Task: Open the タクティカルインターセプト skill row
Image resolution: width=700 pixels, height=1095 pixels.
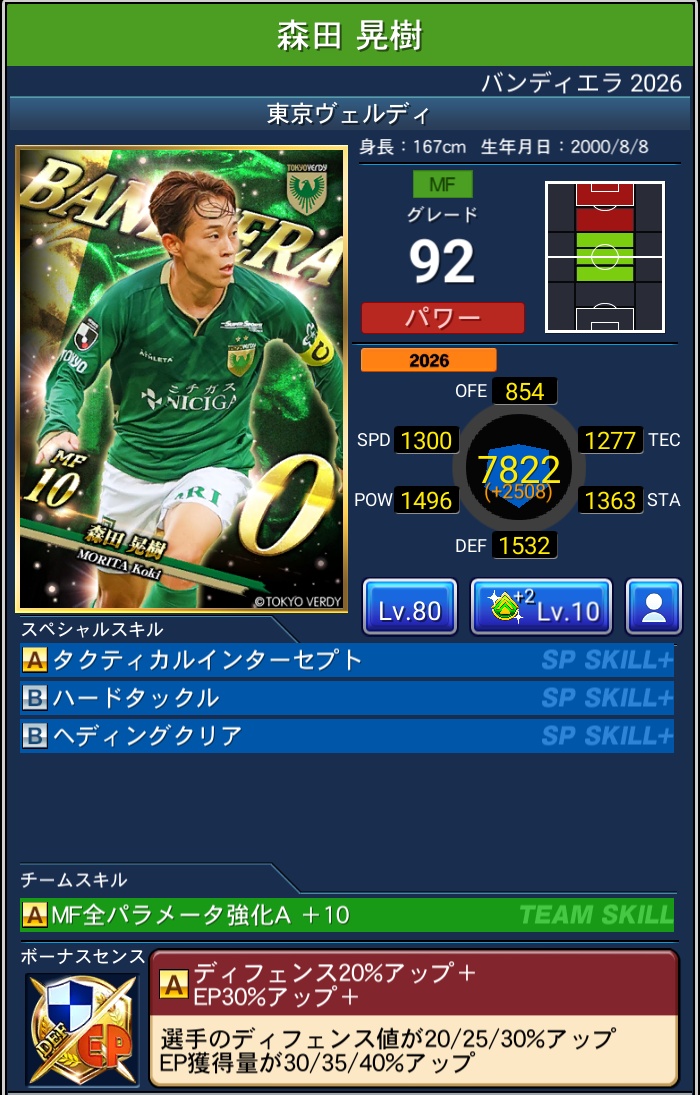Action: tap(346, 660)
